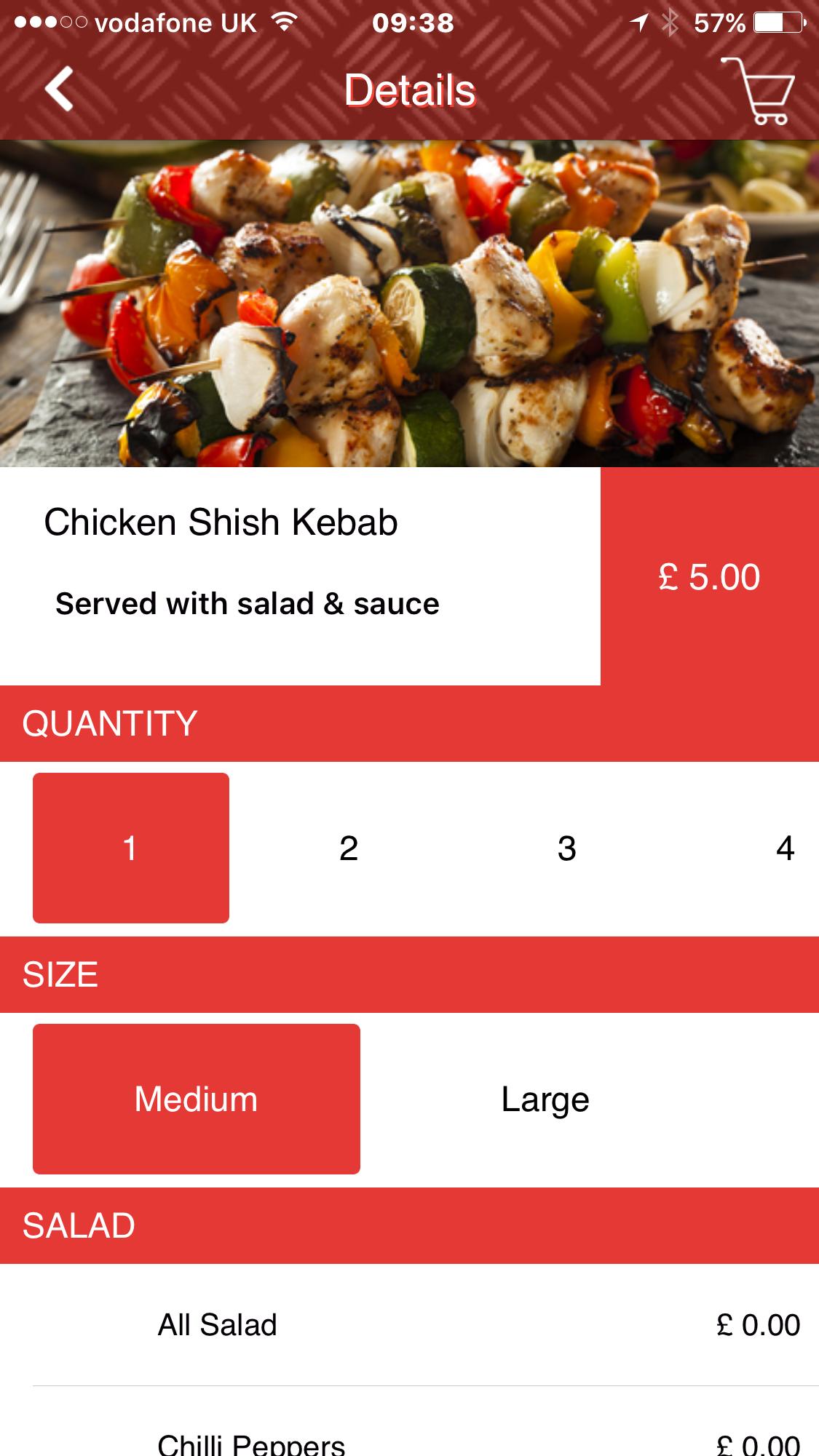This screenshot has width=819, height=1456.
Task: Select Medium size
Action: (197, 1099)
